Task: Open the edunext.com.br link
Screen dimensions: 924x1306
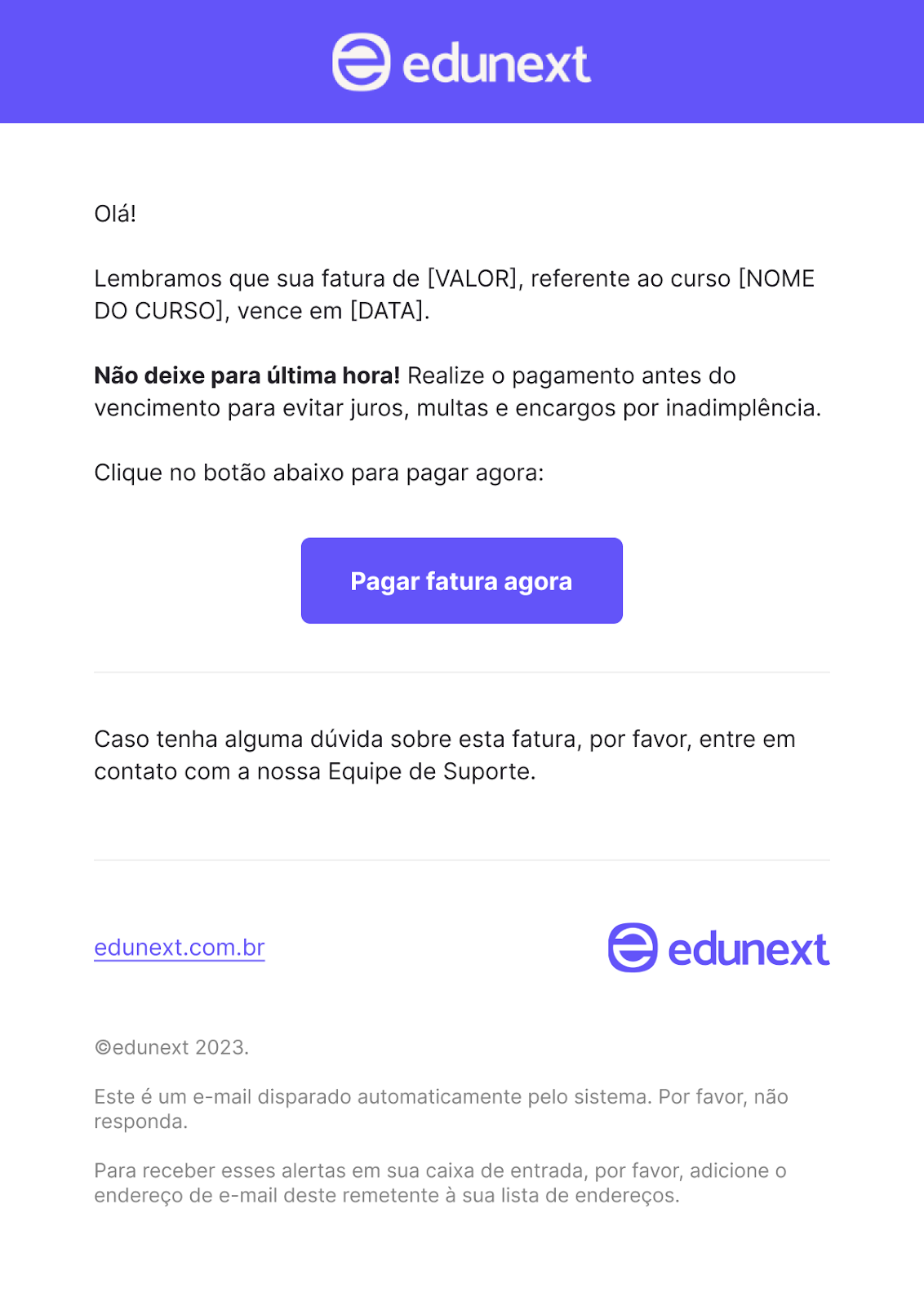Action: coord(180,947)
